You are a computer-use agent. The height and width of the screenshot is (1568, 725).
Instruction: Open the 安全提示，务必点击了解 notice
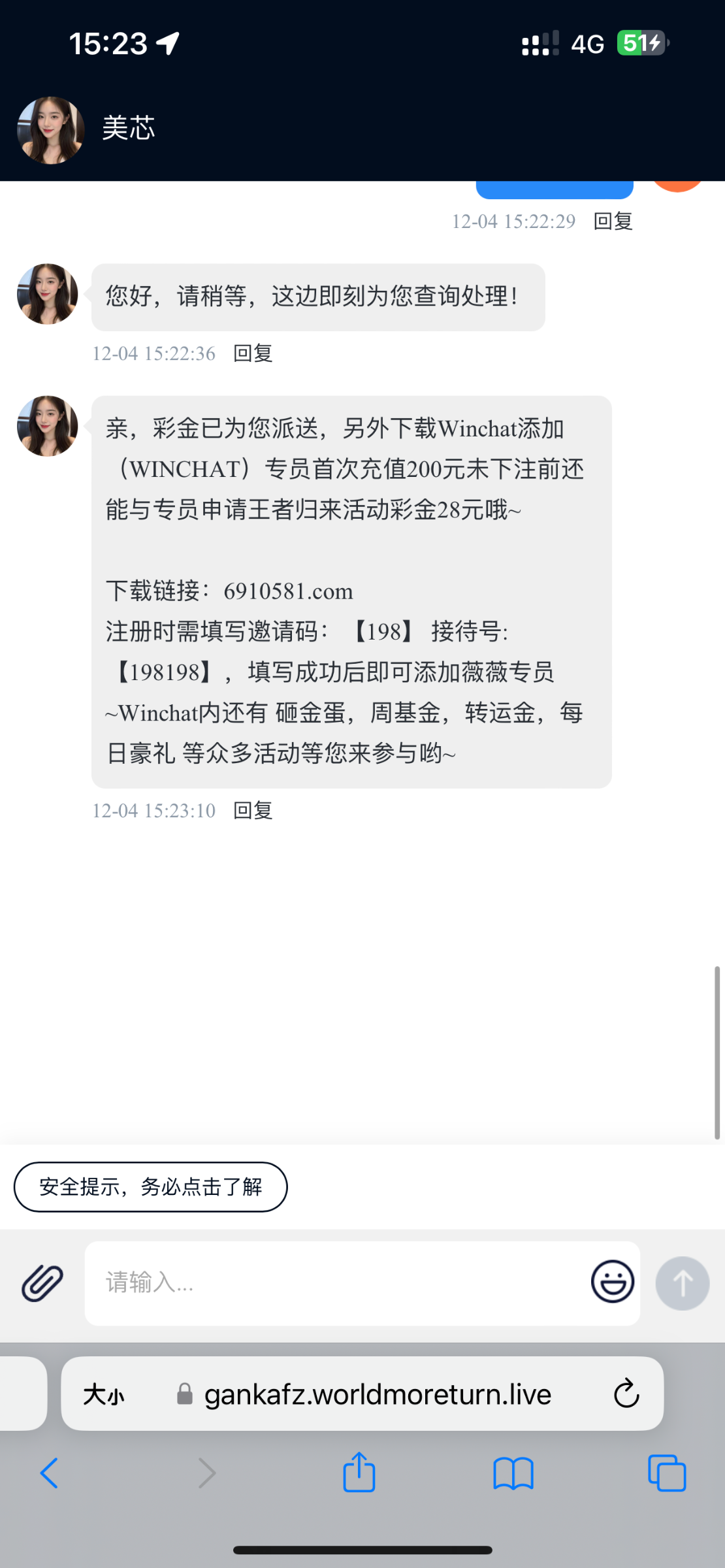coord(151,1186)
